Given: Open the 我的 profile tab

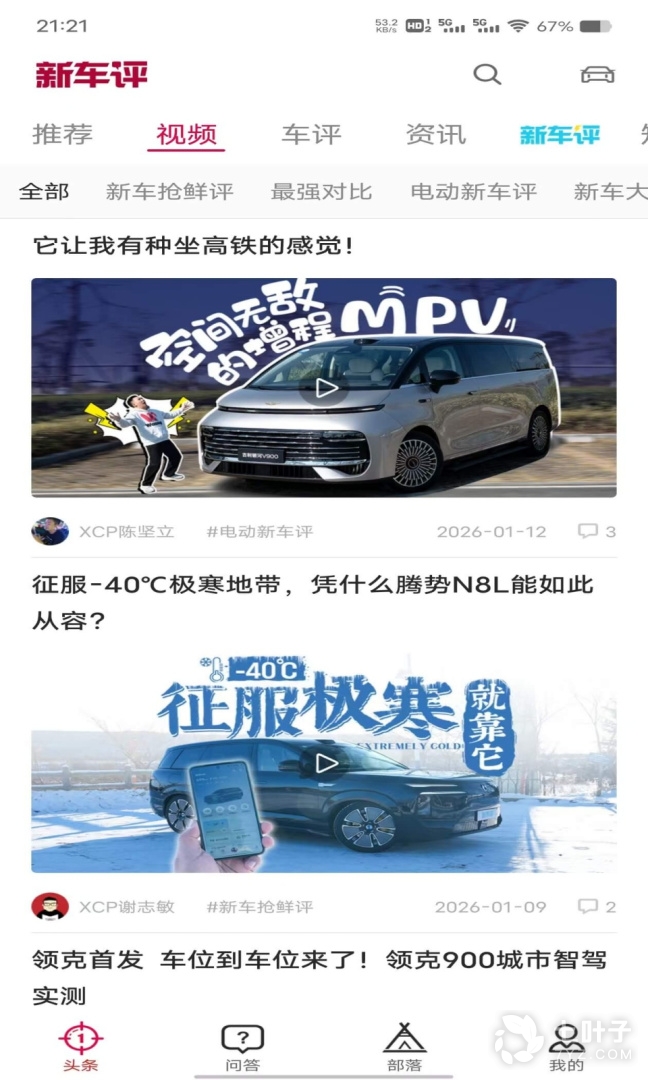Looking at the screenshot, I should 566,1046.
